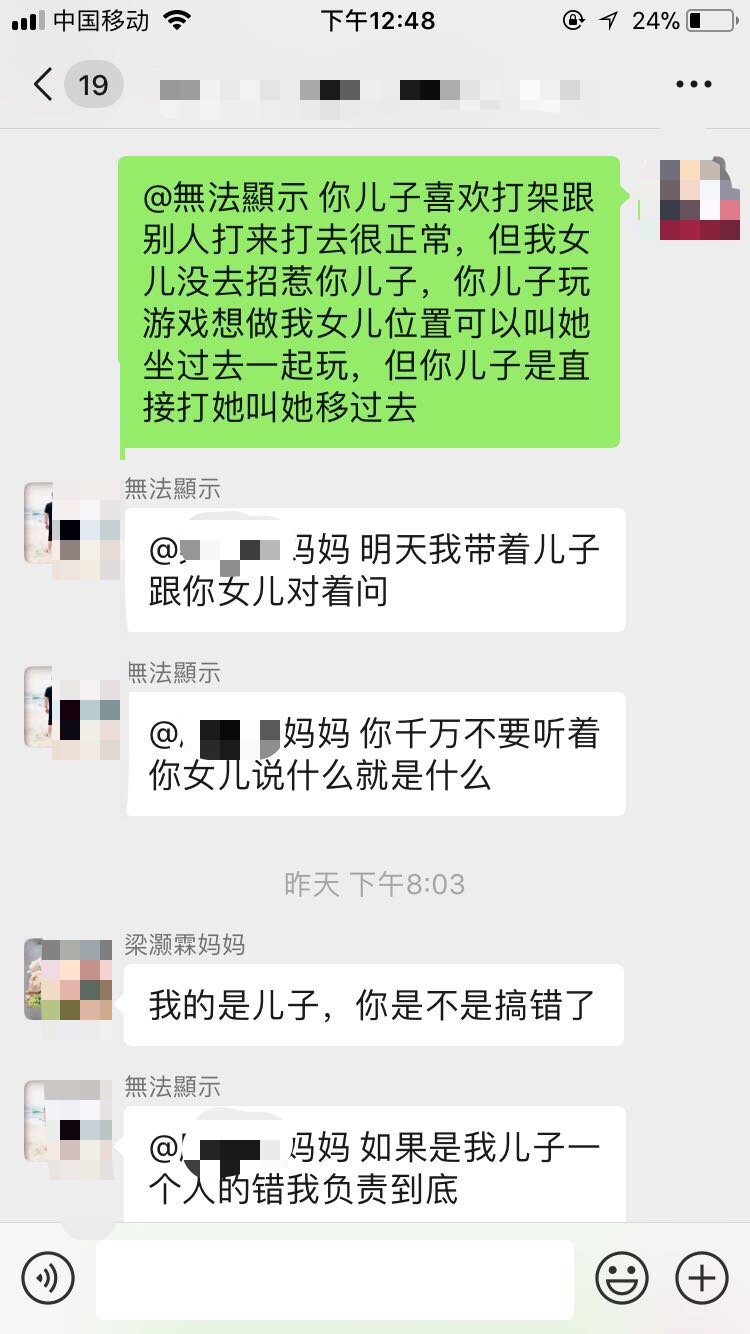Open the emoji sticker panel
This screenshot has width=750, height=1334.
[x=622, y=1277]
